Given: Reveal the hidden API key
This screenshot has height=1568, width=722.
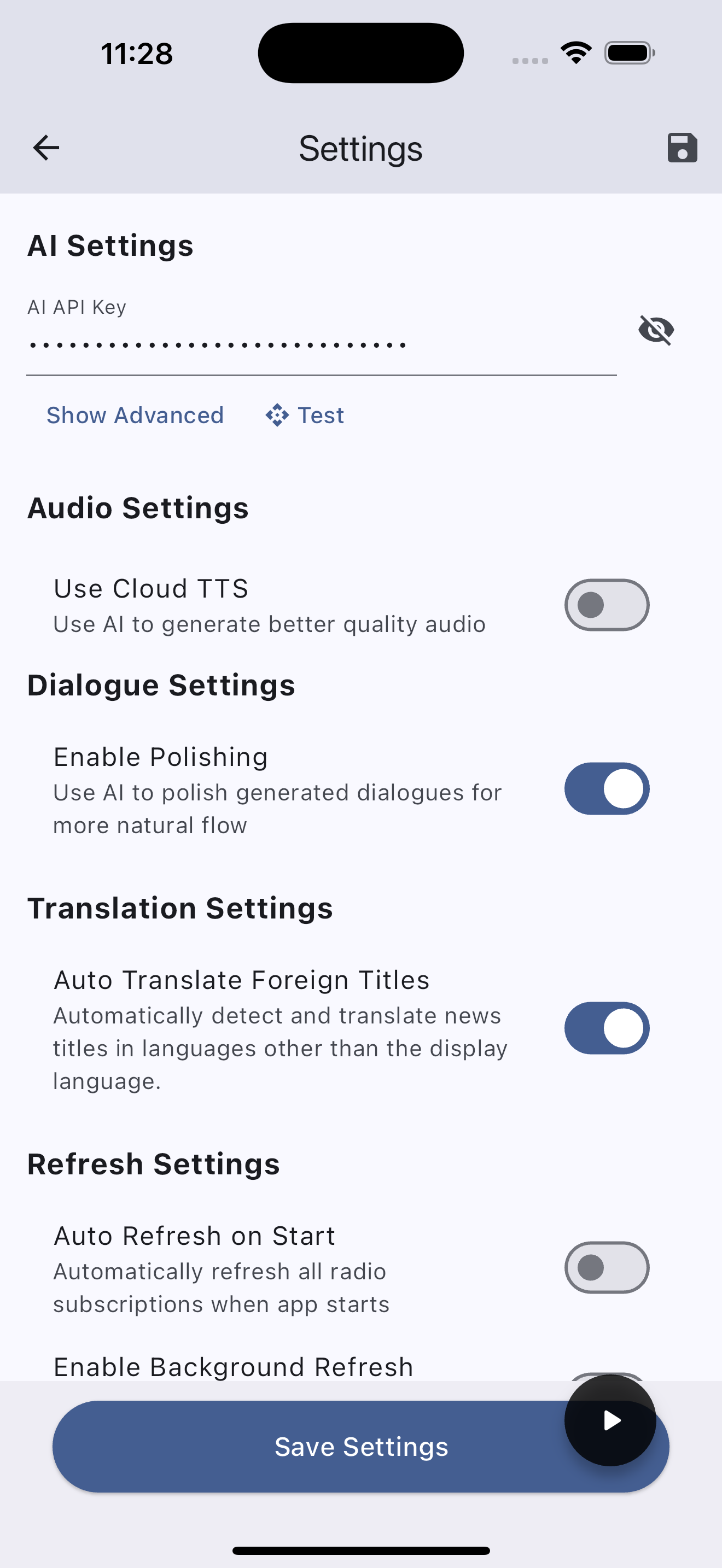Looking at the screenshot, I should 656,330.
